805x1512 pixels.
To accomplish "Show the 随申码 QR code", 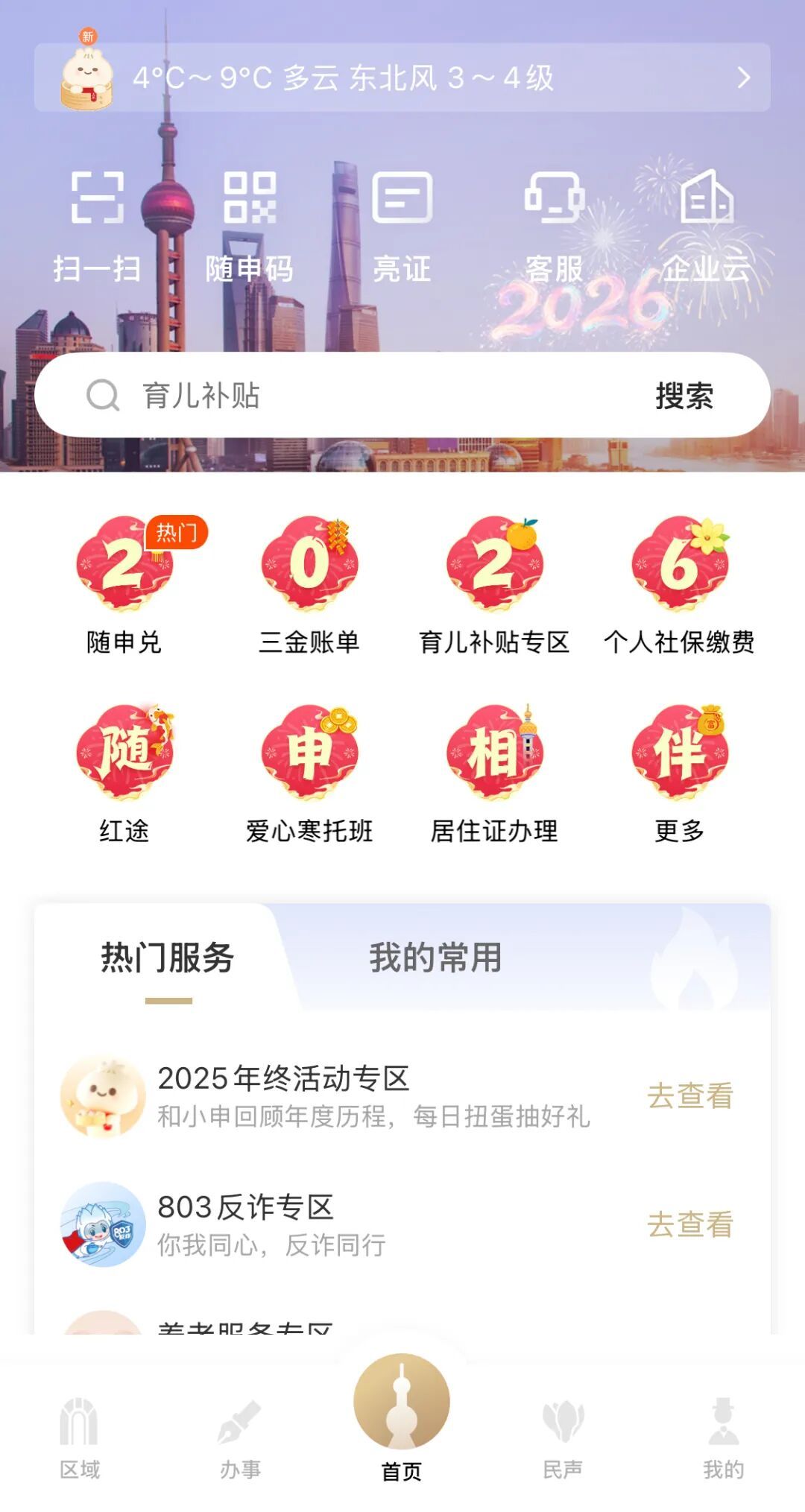I will tap(250, 224).
